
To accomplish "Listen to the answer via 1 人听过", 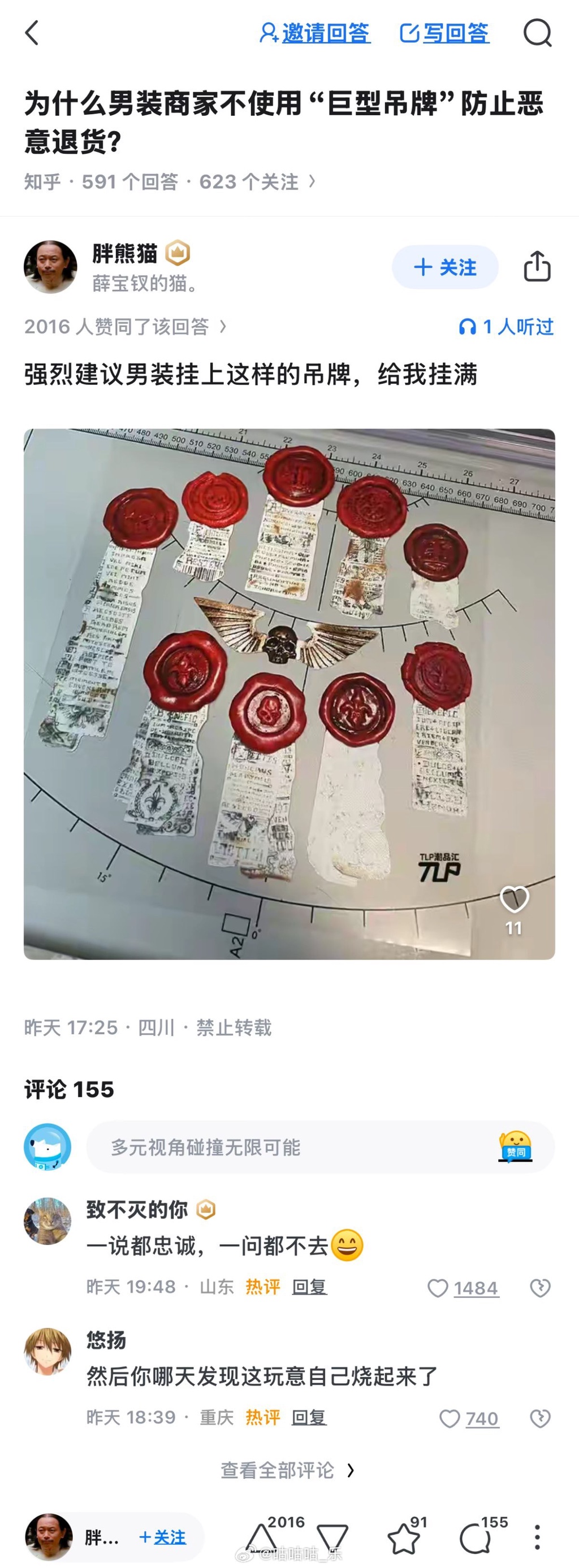I will point(506,327).
